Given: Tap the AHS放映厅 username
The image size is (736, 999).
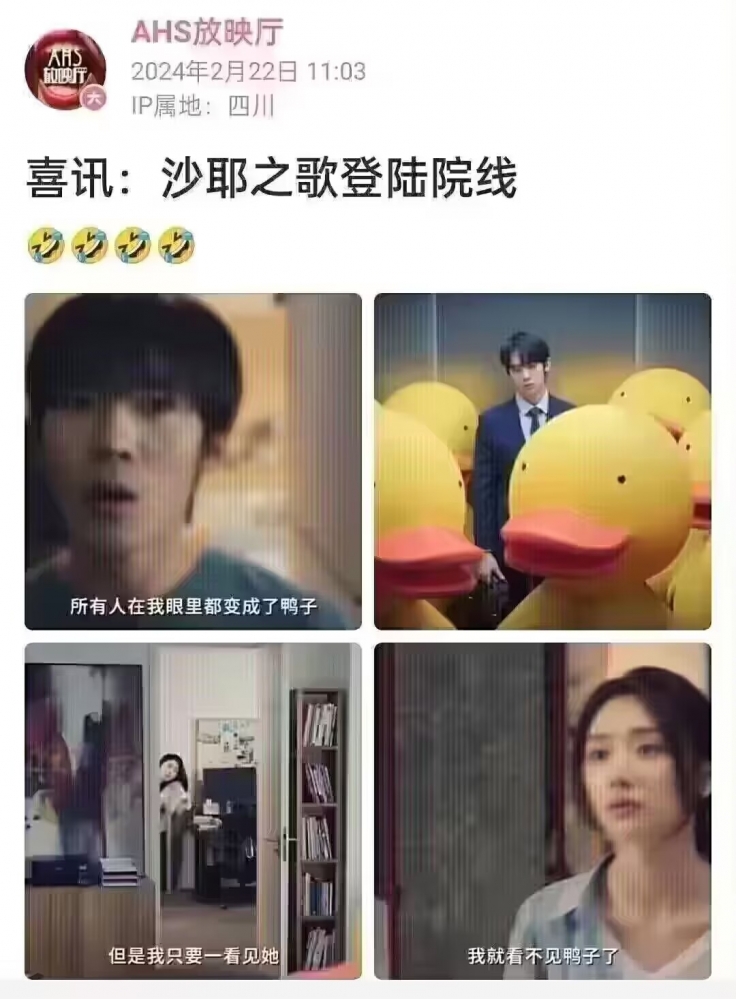Looking at the screenshot, I should coord(206,32).
